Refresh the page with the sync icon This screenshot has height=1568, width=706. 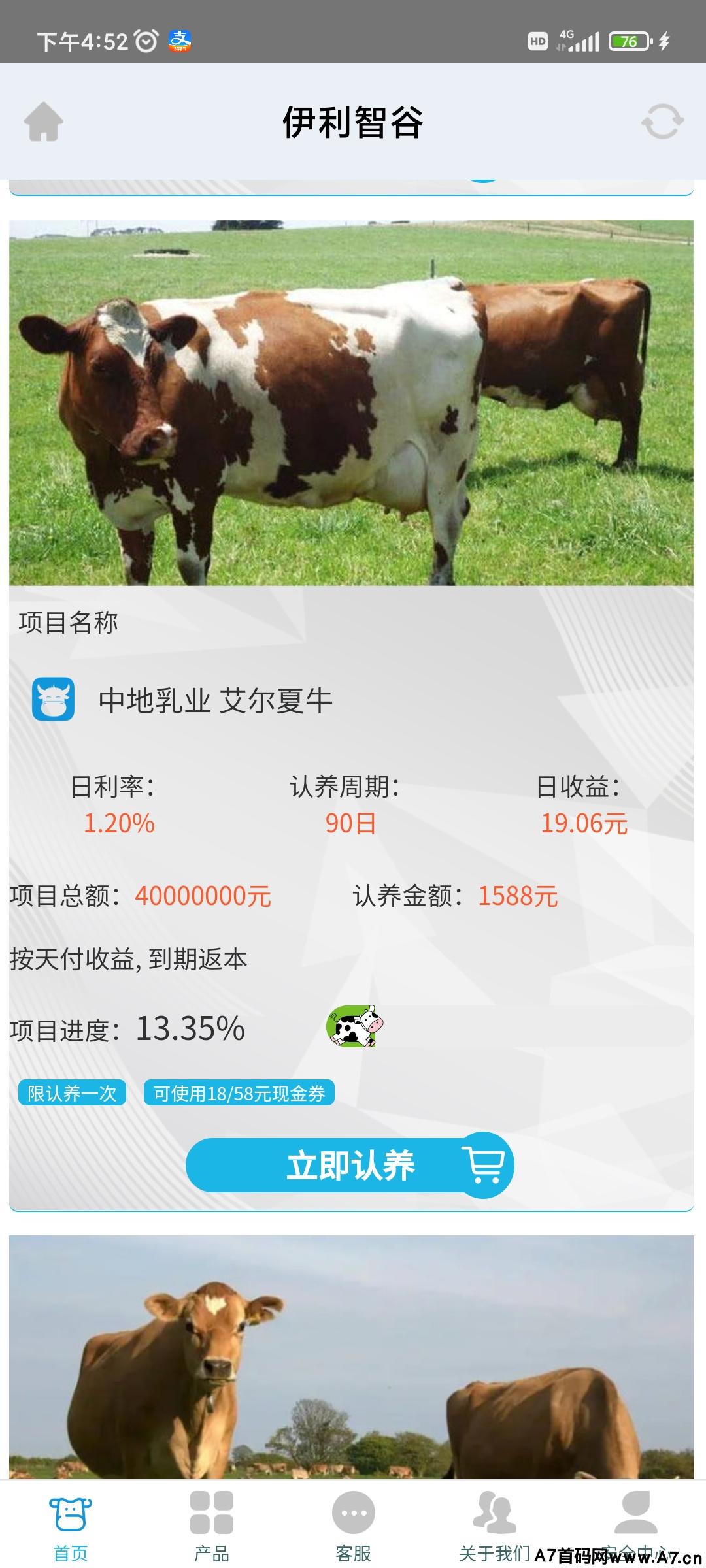click(662, 122)
